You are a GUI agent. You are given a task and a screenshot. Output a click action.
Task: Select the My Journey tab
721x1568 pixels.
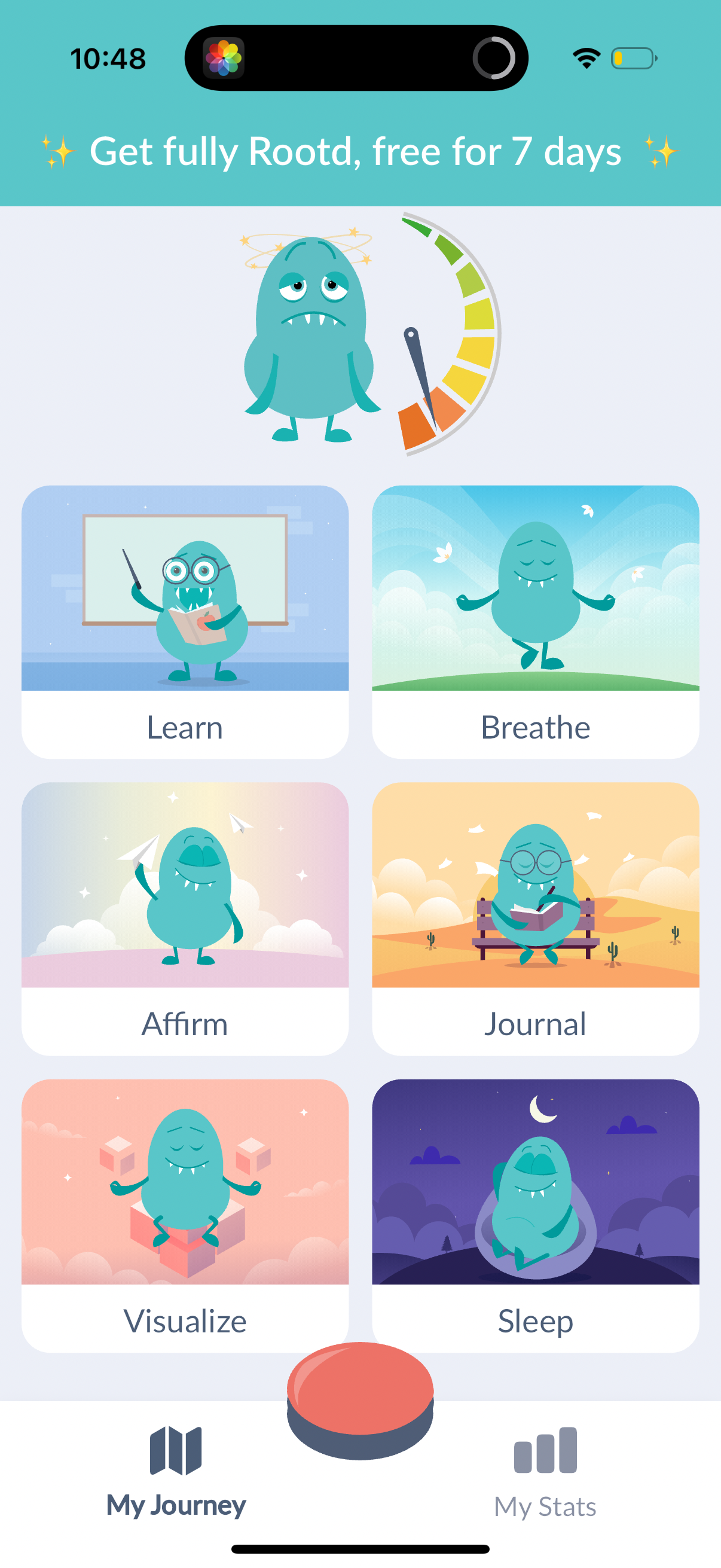click(x=176, y=1472)
